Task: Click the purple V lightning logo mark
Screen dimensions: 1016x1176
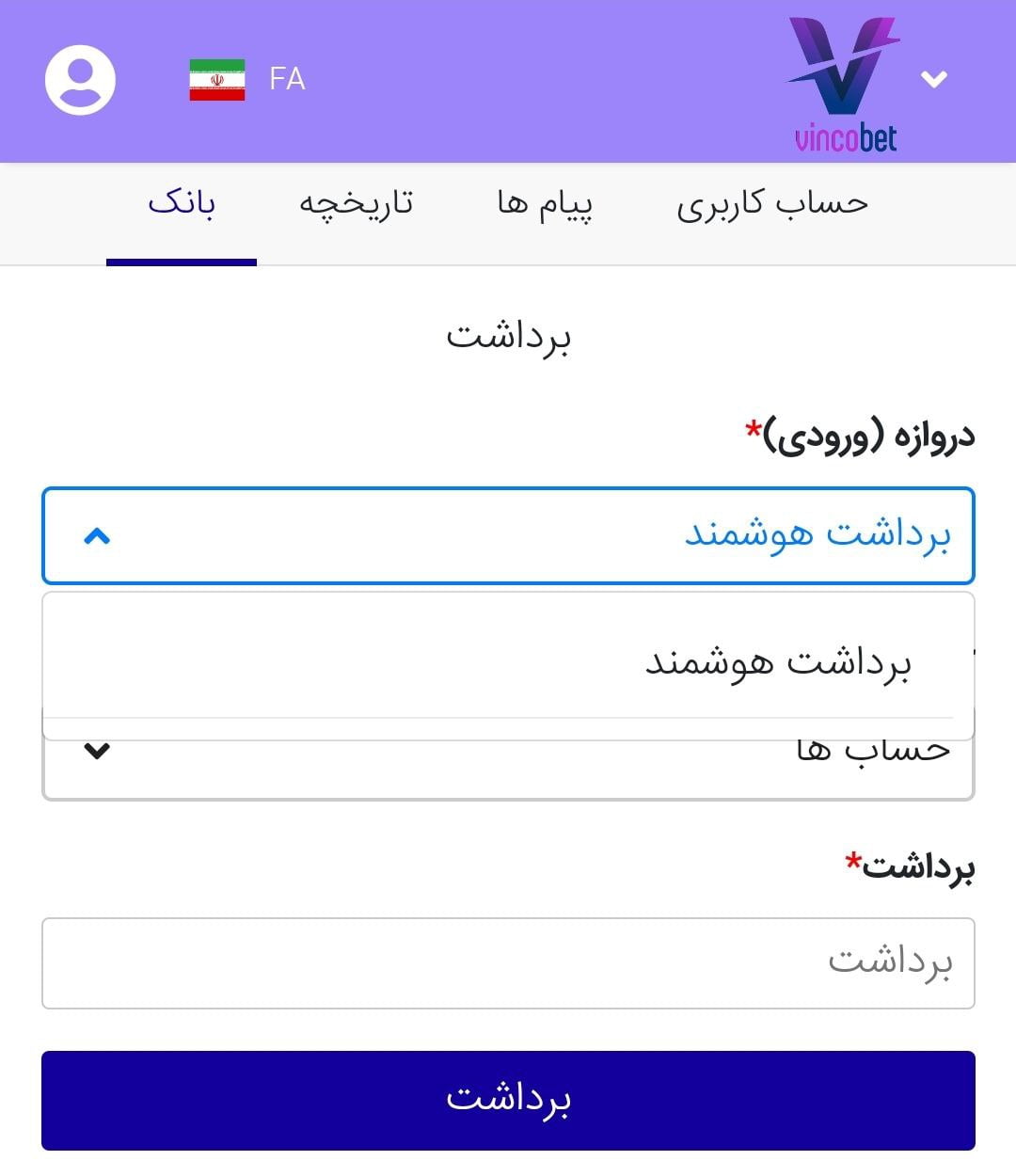Action: pos(842,71)
